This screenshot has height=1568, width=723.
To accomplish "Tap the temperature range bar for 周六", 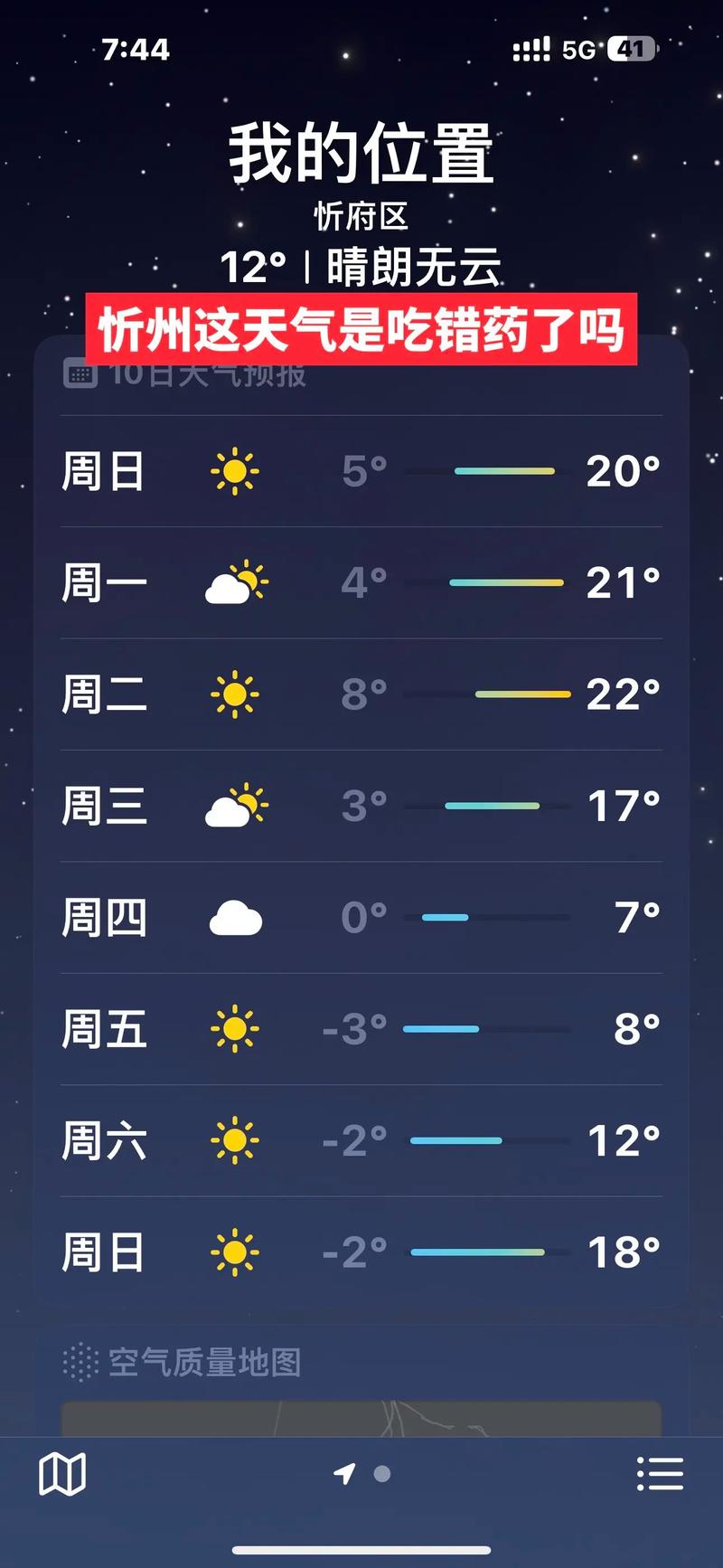I will pos(488,1139).
